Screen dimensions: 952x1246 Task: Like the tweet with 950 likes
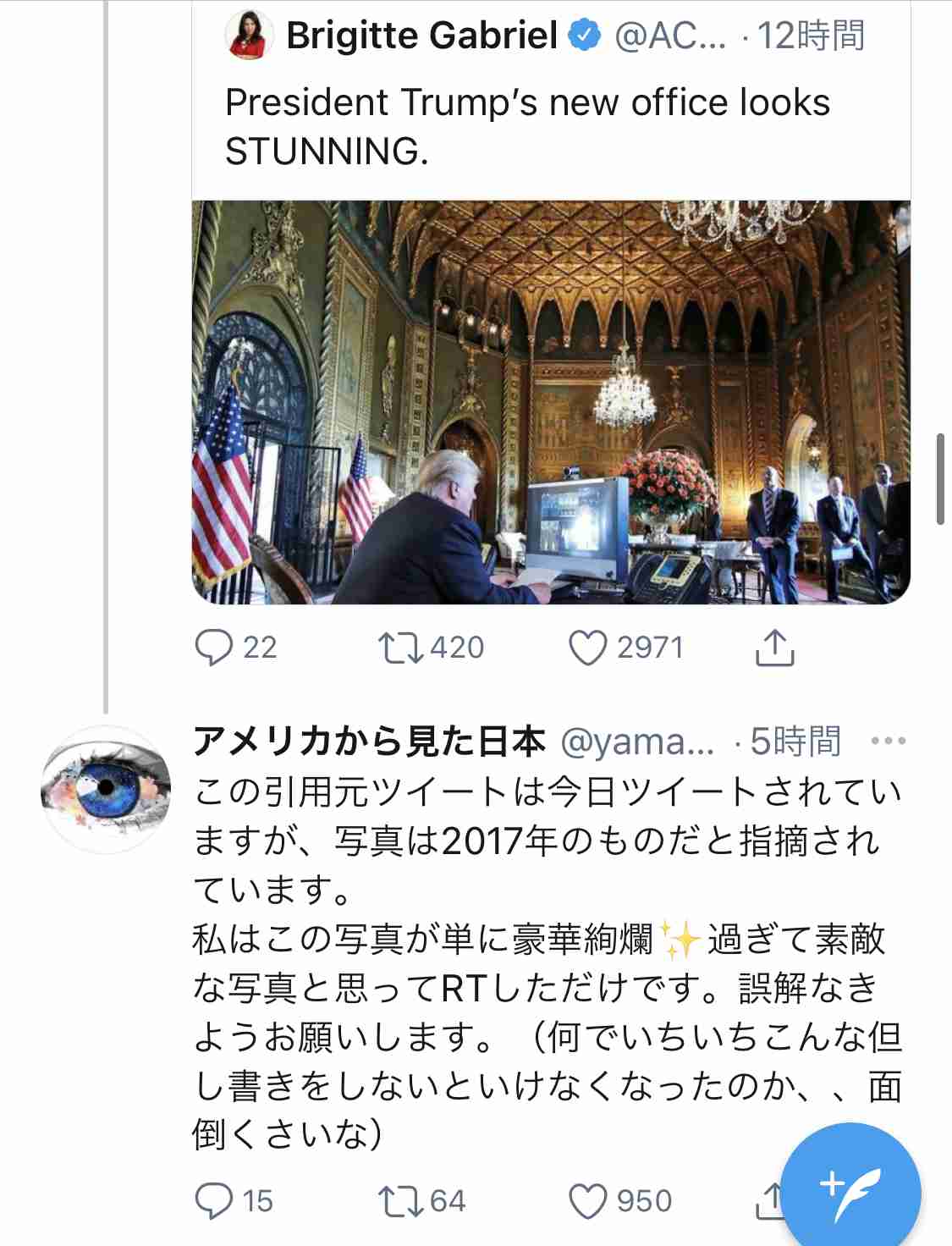[x=587, y=1200]
